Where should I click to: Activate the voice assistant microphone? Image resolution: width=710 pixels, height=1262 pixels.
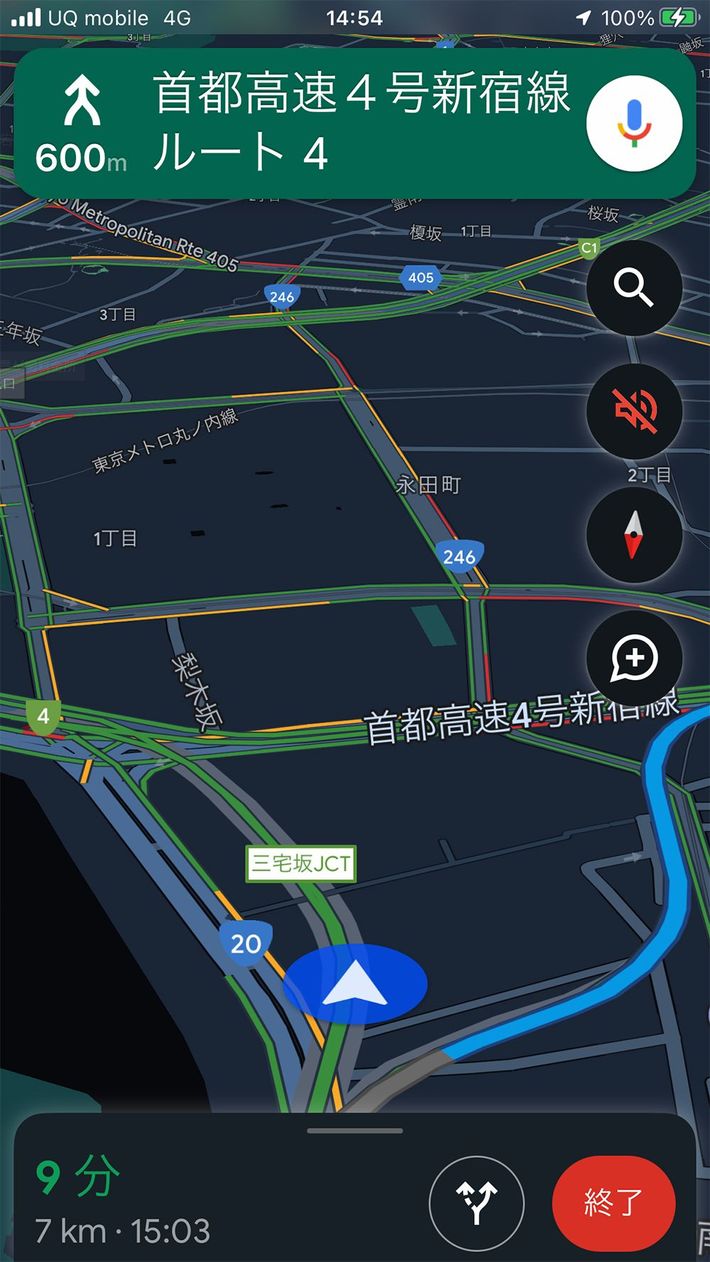(634, 124)
